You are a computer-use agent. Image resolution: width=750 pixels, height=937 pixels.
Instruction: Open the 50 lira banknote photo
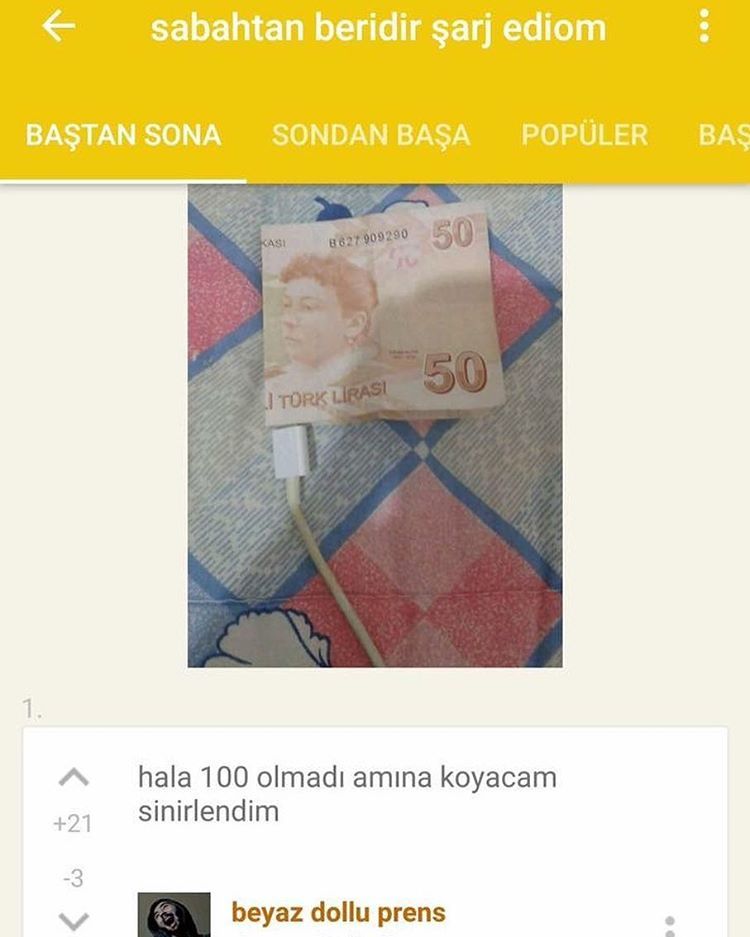375,425
